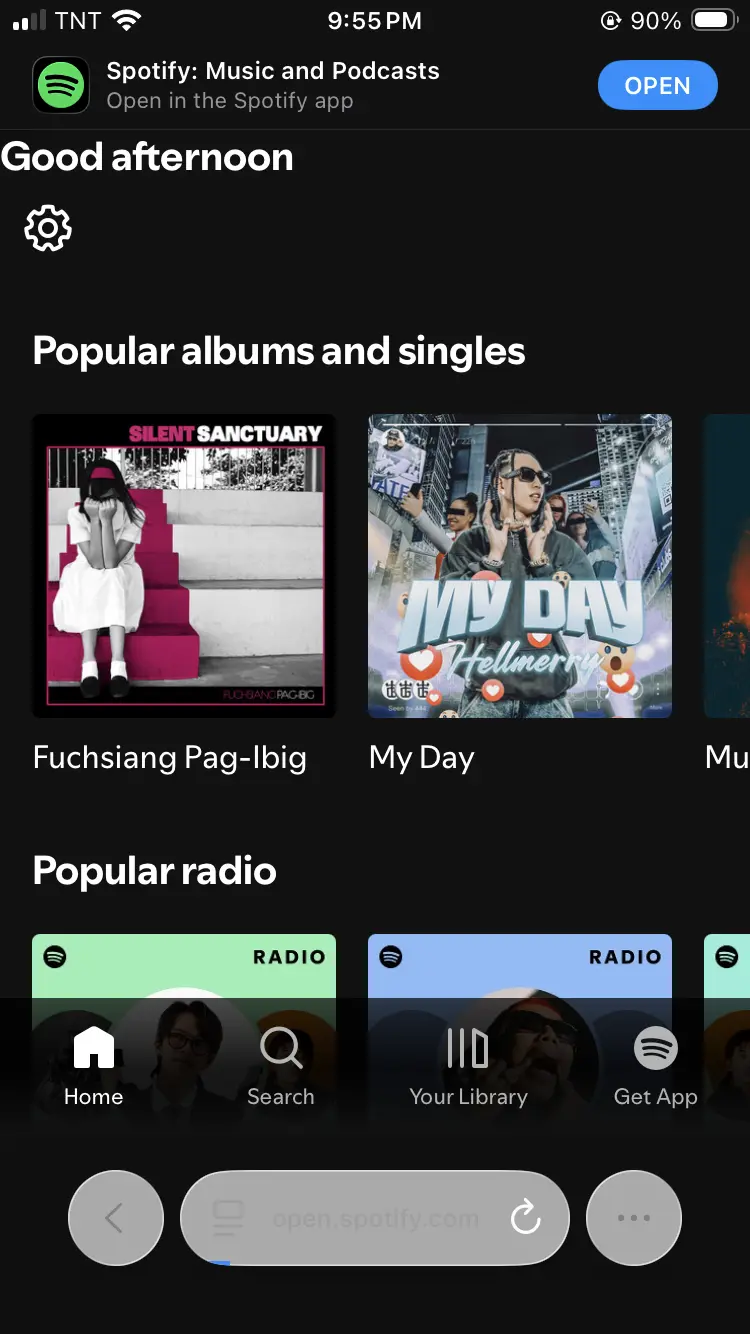The height and width of the screenshot is (1334, 750).
Task: Open the Fuchsiang Pag-Ibig album
Action: 184,566
